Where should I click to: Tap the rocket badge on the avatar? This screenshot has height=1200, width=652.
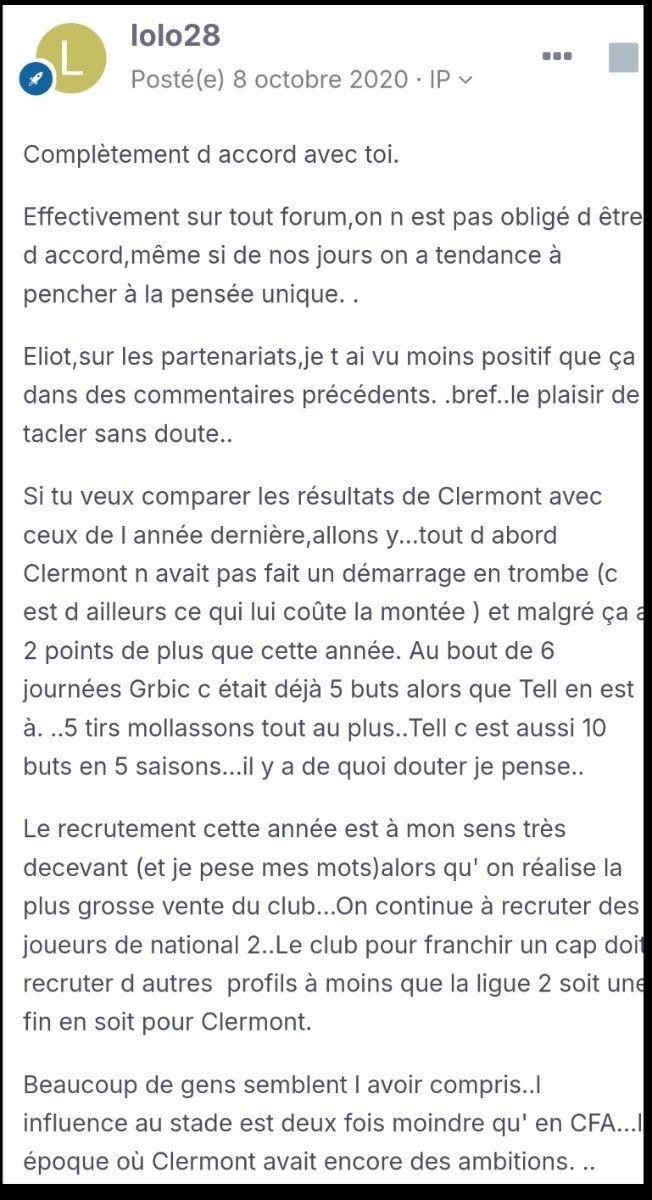pos(36,79)
